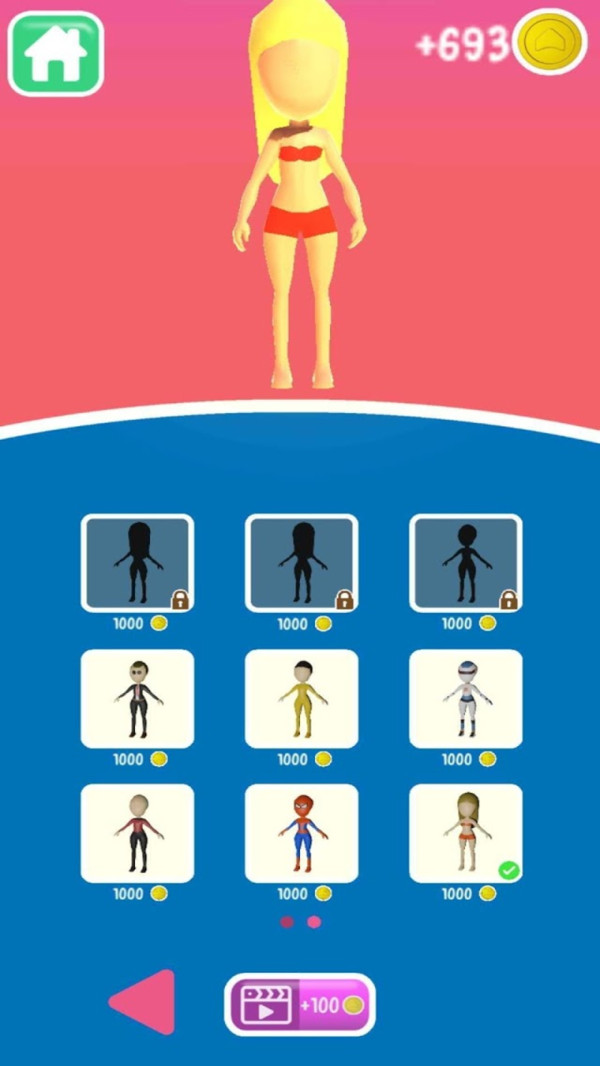The height and width of the screenshot is (1066, 600).
Task: Choose the yellow jumpsuit character skin
Action: [301, 698]
